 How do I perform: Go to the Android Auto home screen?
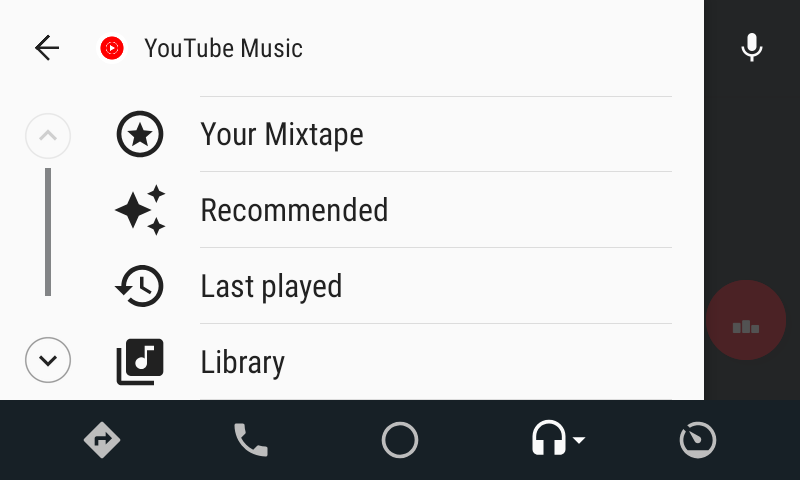400,440
